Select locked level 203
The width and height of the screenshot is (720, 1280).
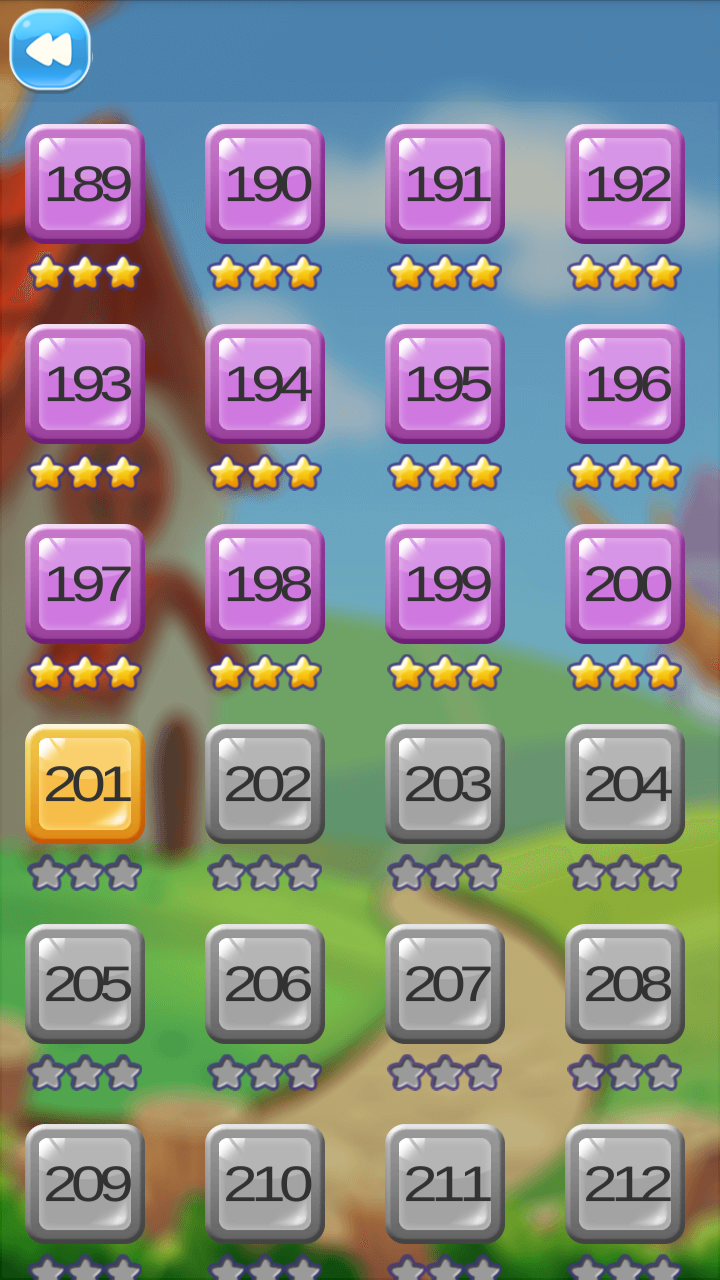click(x=445, y=784)
